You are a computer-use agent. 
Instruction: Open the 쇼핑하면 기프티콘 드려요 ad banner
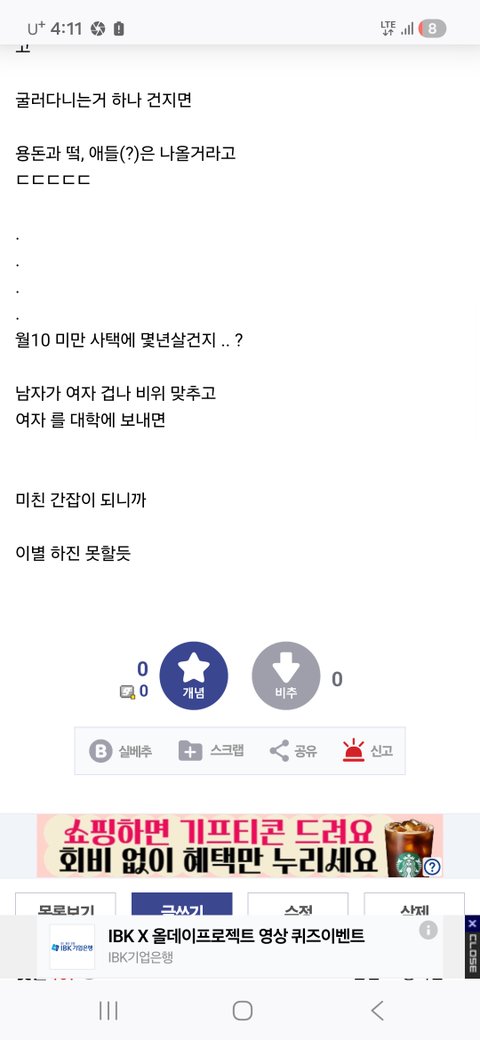click(x=239, y=846)
